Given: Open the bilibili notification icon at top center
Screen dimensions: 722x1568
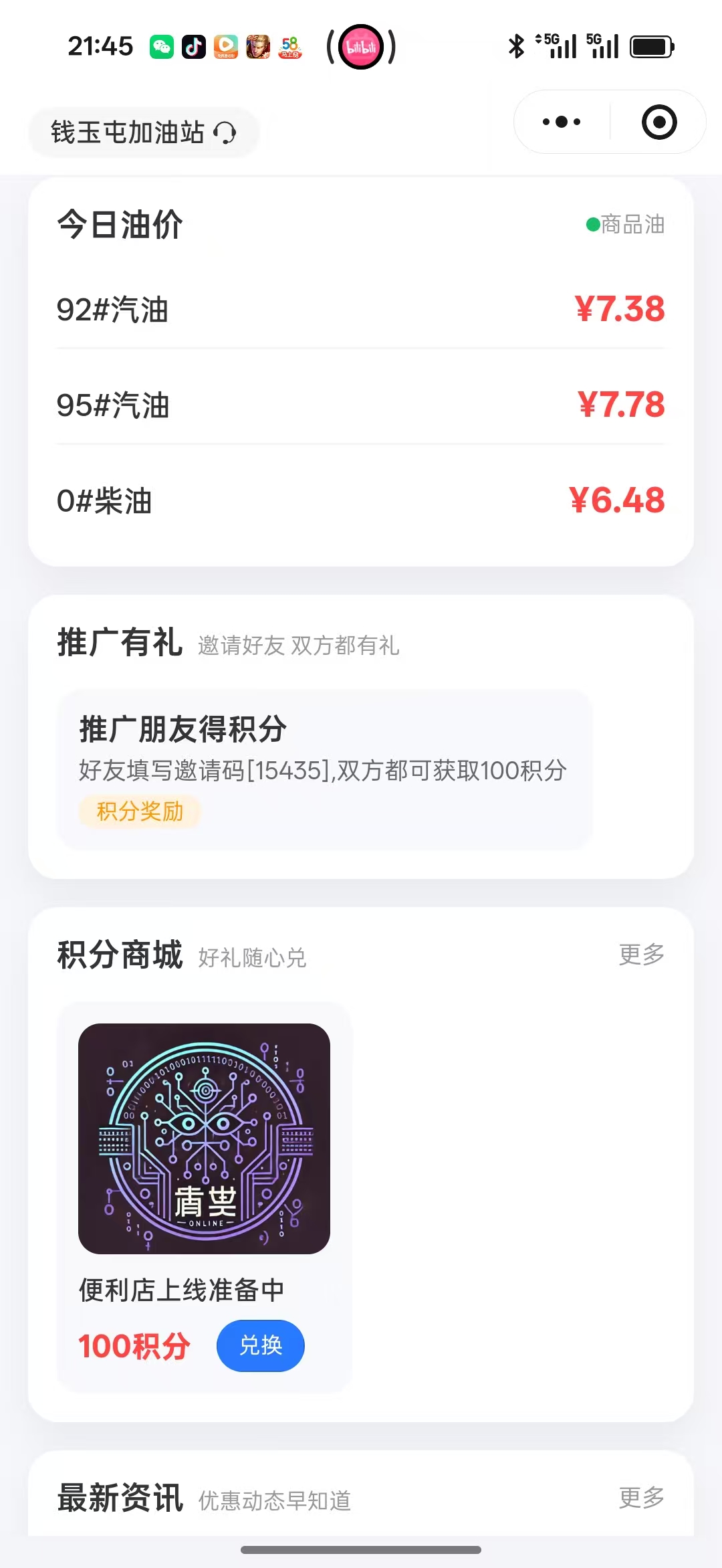Looking at the screenshot, I should tap(361, 47).
